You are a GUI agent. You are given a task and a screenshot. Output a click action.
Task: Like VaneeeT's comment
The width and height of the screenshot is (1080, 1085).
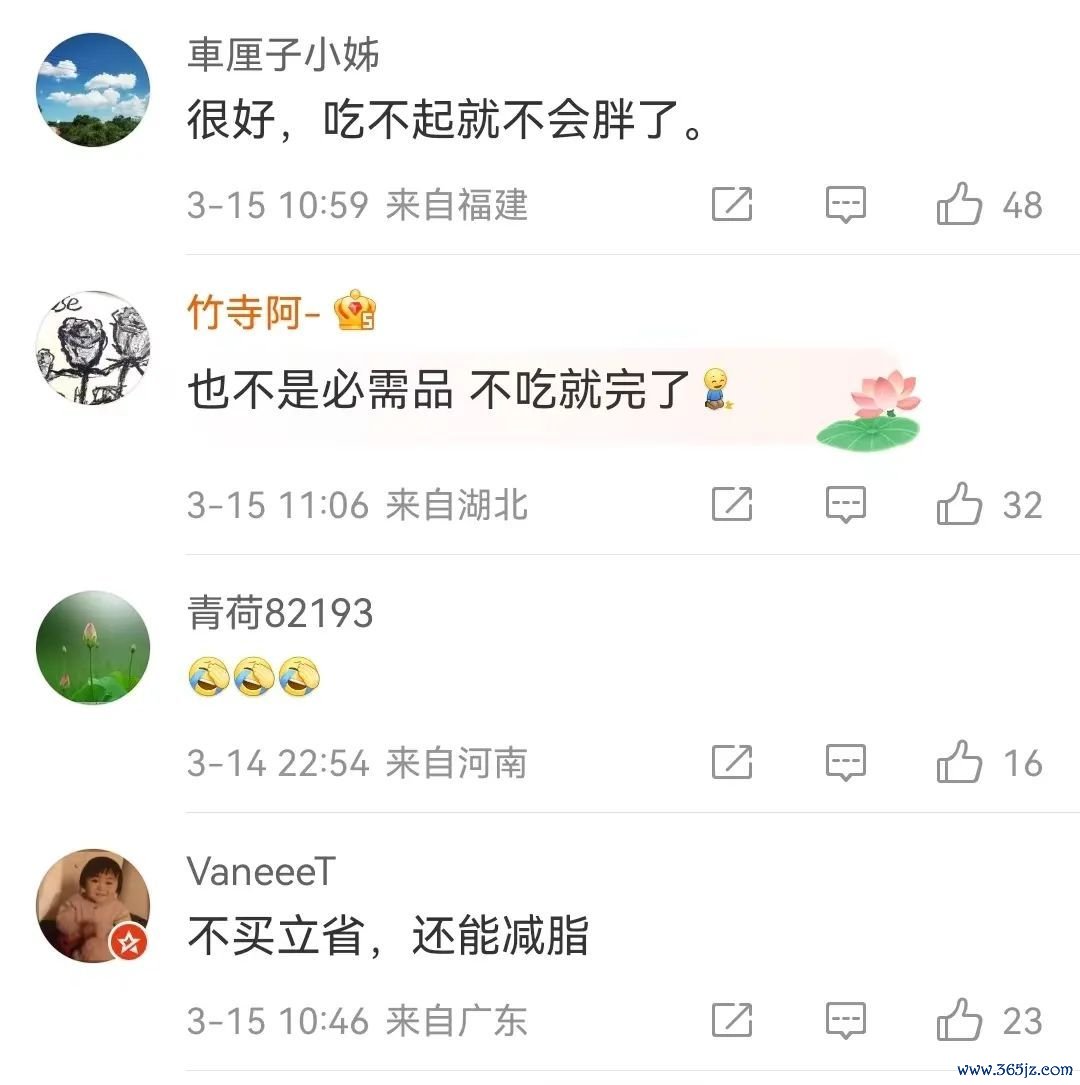(959, 1021)
